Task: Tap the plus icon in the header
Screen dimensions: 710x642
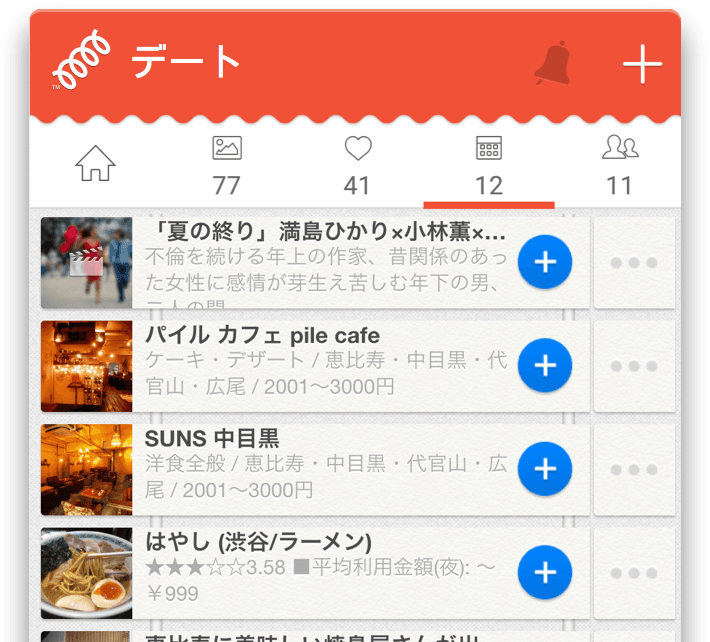Action: pos(642,64)
